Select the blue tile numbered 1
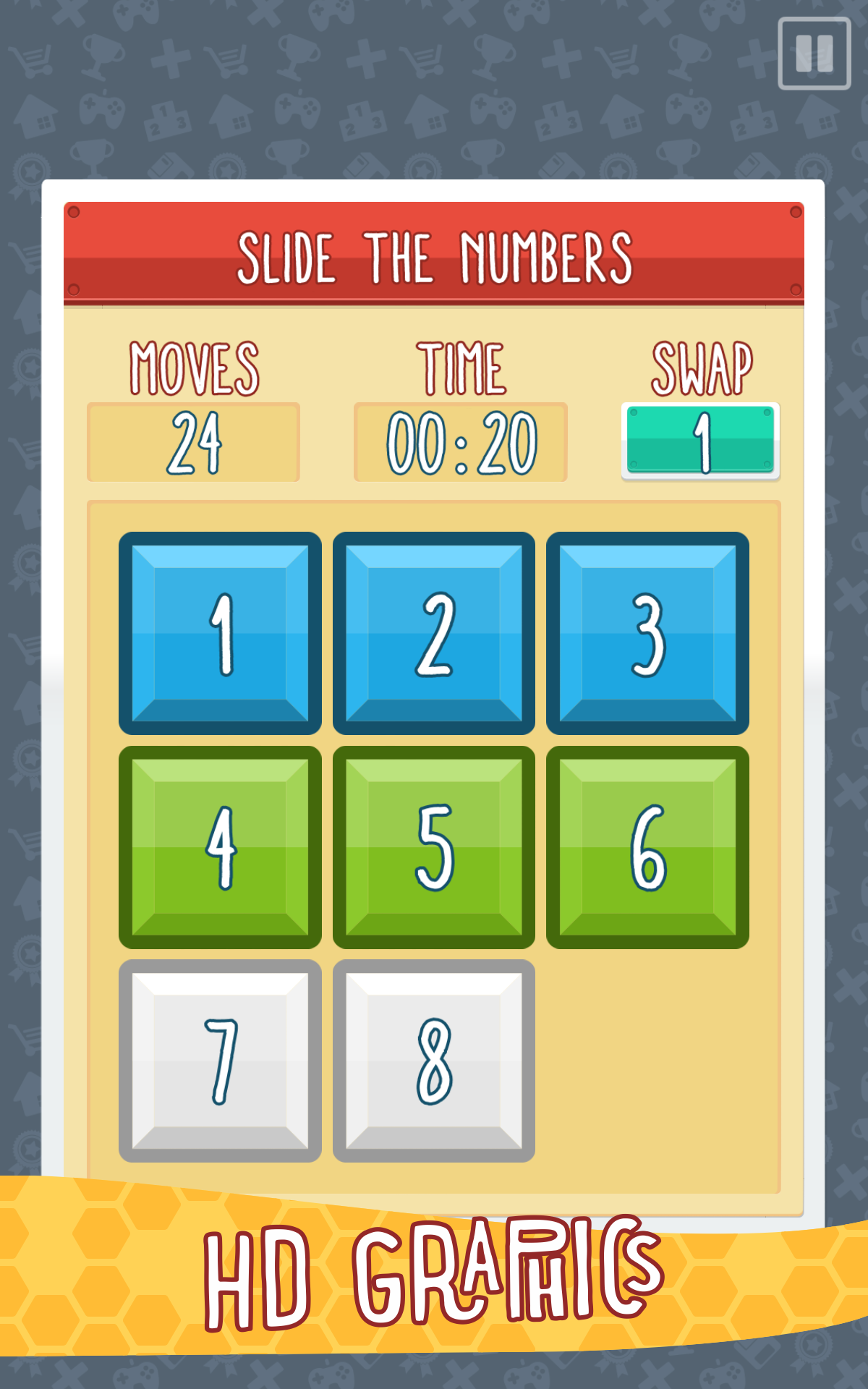This screenshot has width=868, height=1389. pyautogui.click(x=218, y=631)
